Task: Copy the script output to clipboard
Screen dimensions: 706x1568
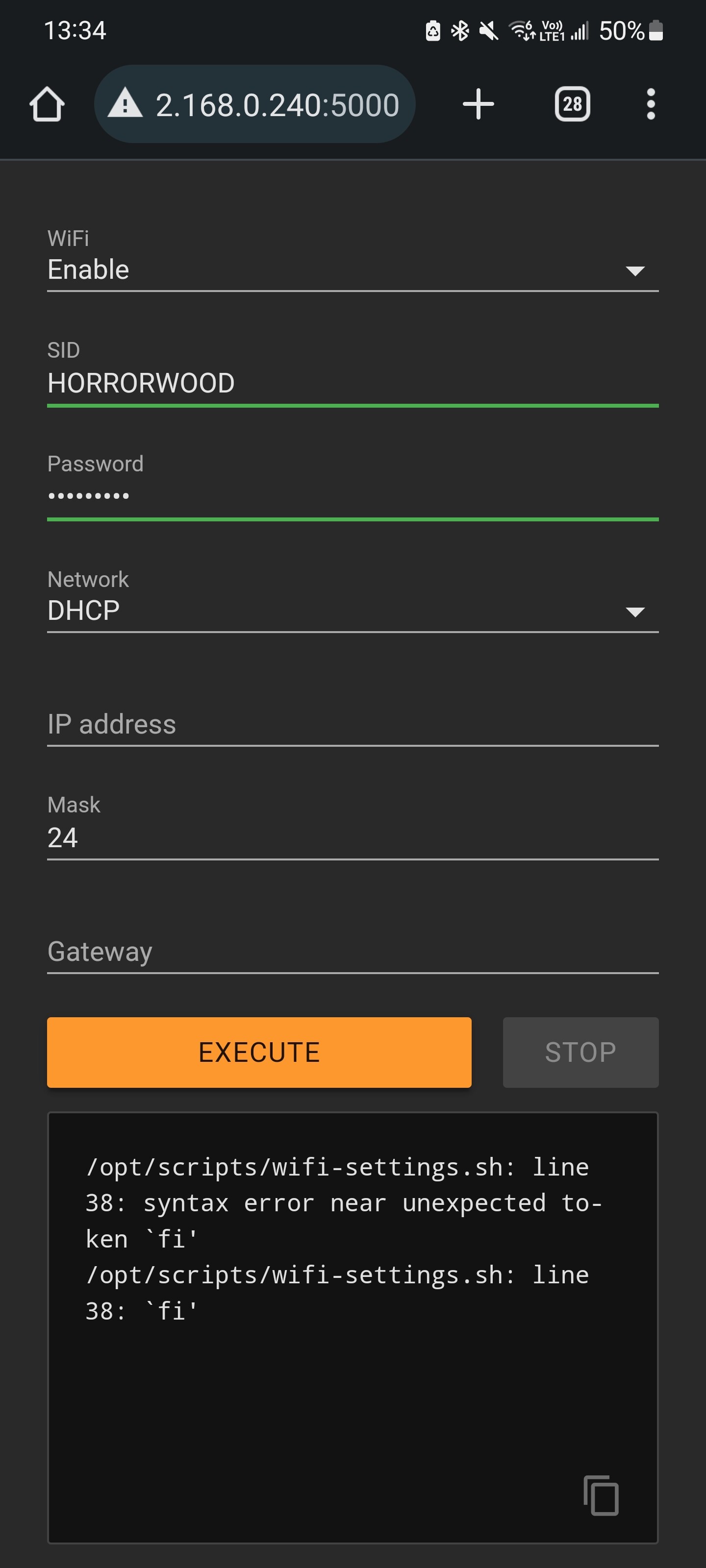Action: tap(601, 1495)
